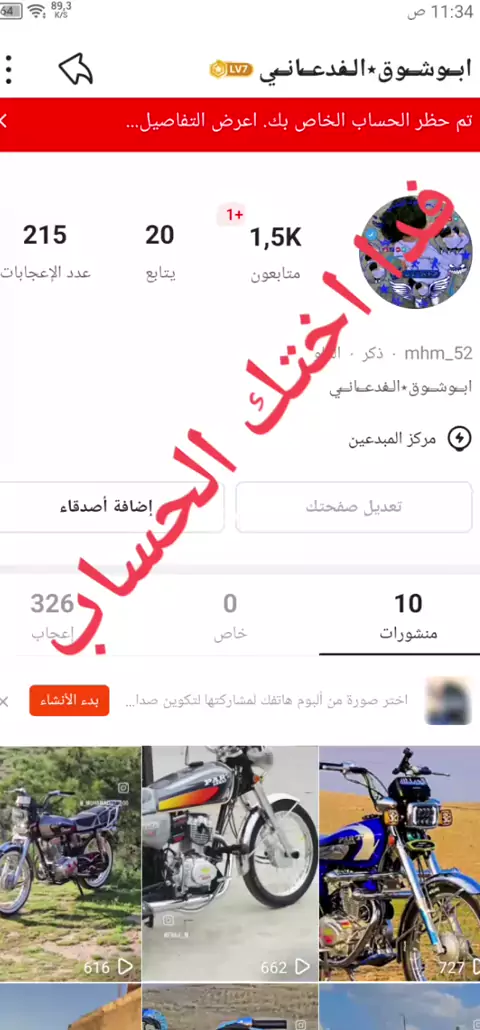Share this profile via arrow icon

coord(76,68)
